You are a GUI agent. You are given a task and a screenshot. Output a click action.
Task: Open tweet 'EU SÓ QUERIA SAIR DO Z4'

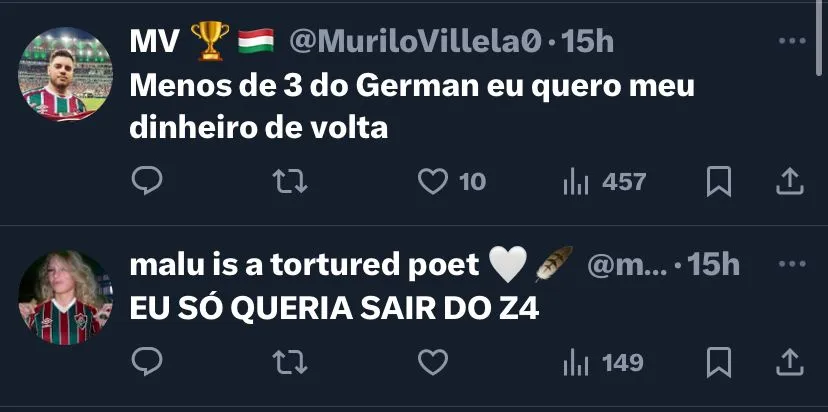coord(334,309)
